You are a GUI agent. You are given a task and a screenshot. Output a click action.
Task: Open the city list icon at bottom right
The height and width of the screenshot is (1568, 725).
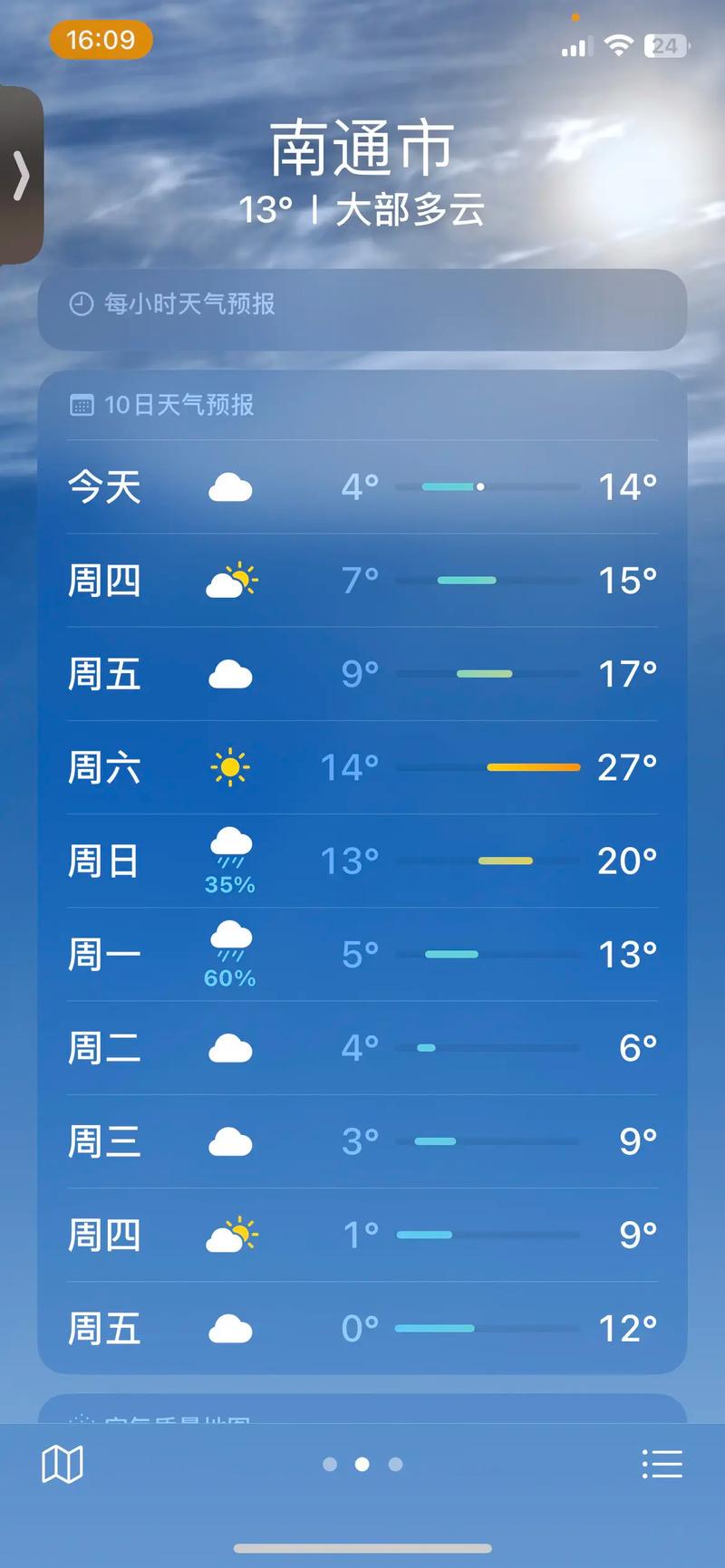(662, 1463)
